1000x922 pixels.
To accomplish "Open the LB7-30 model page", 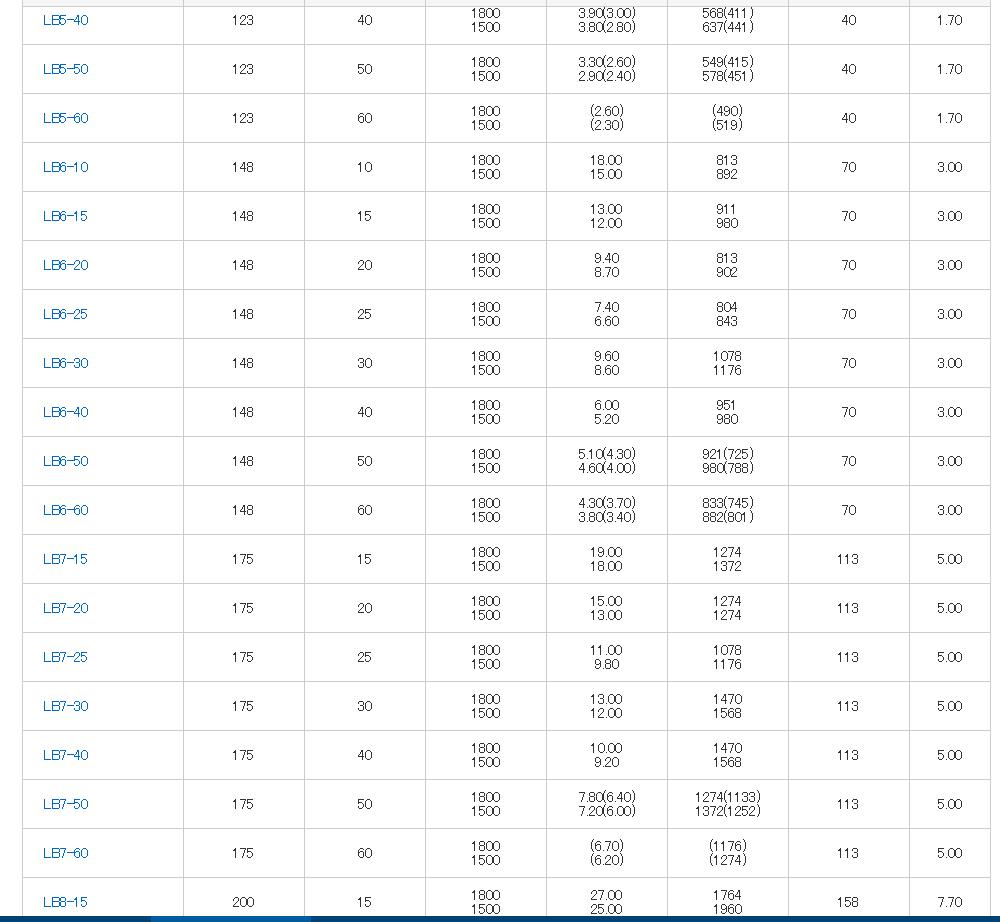I will (65, 706).
